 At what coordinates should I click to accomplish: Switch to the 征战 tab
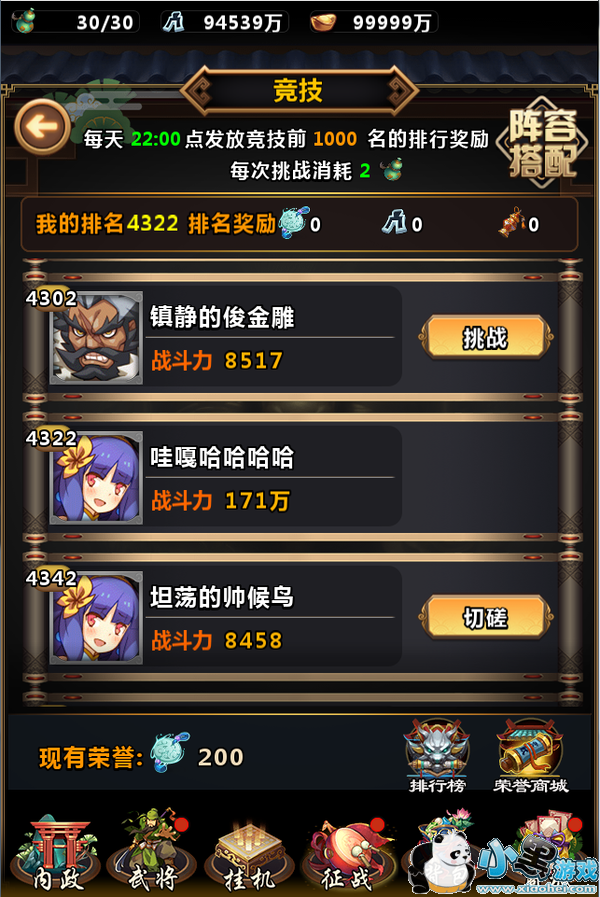click(x=346, y=852)
